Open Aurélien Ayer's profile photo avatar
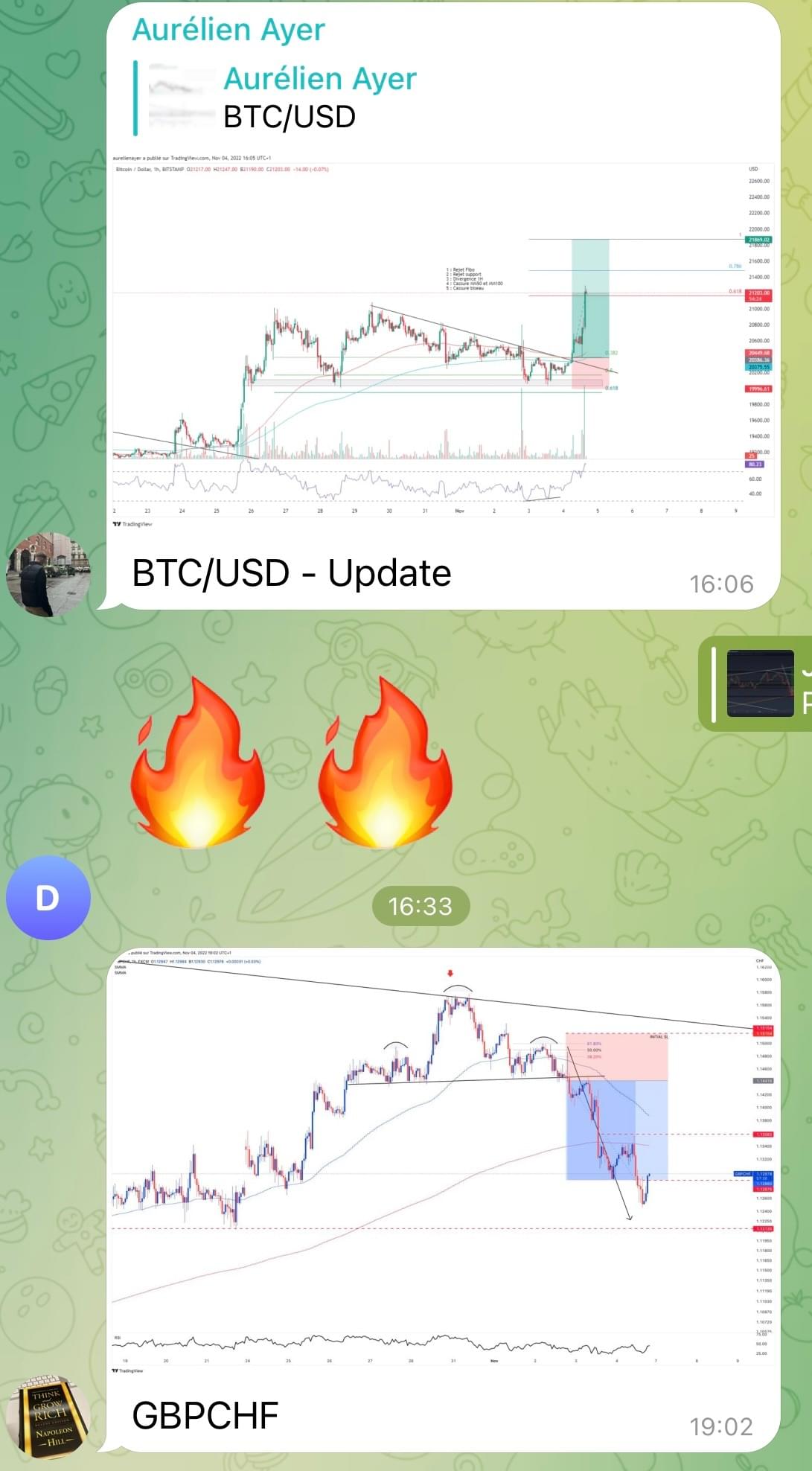The image size is (812, 1471). point(48,575)
